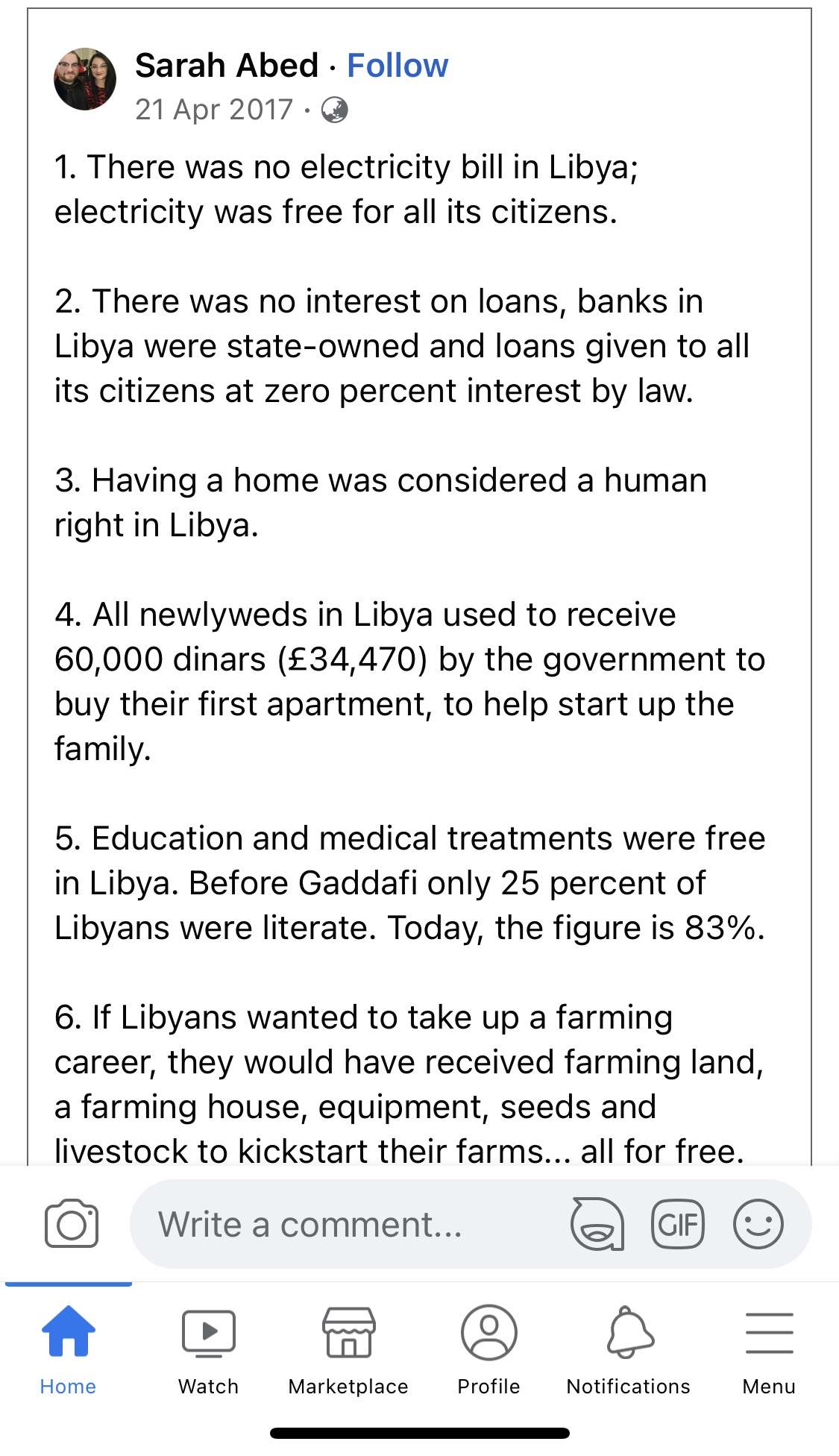Switch to the Profile tab
Image resolution: width=839 pixels, height=1456 pixels.
(x=488, y=1349)
